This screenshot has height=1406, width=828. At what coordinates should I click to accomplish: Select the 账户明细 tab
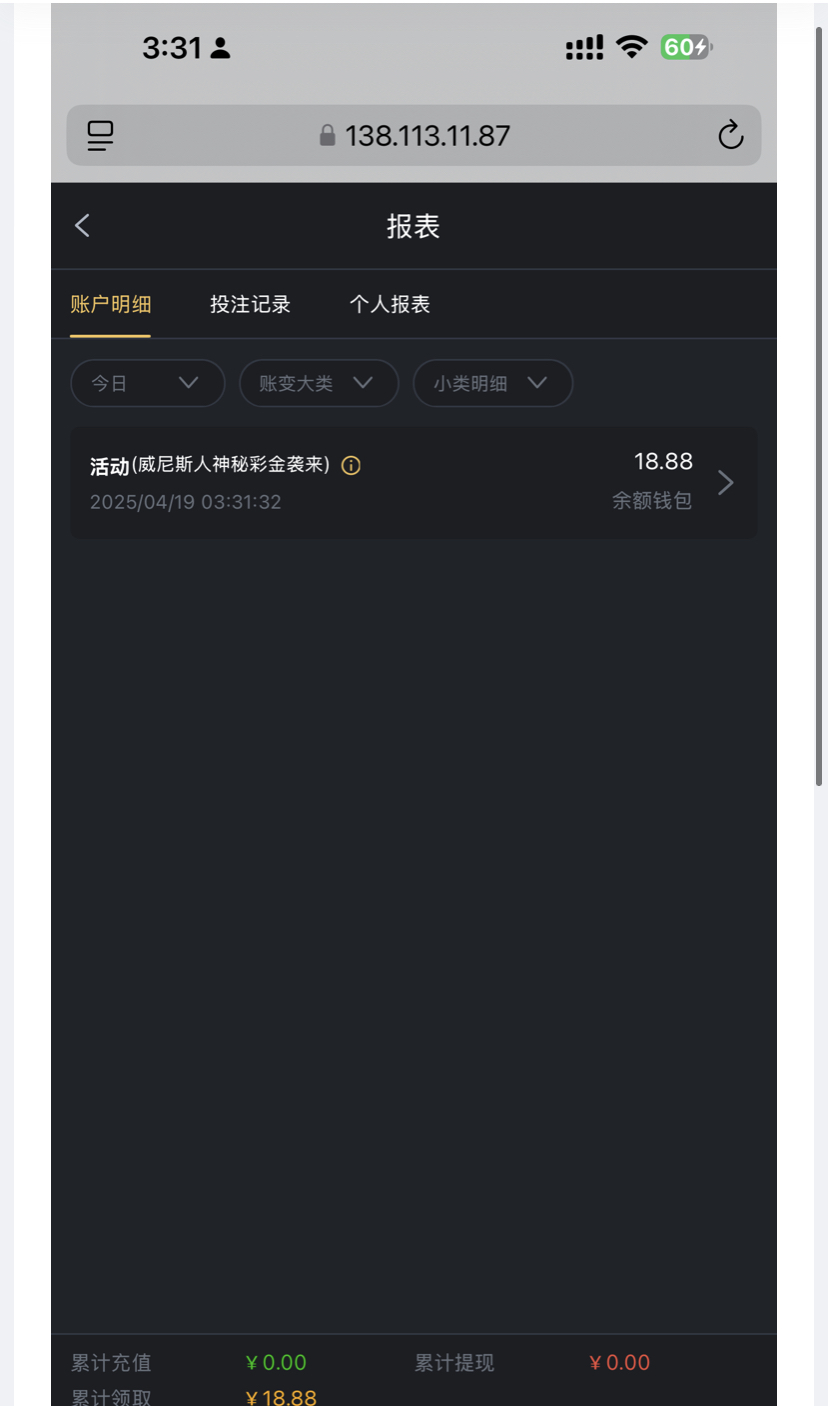(110, 304)
